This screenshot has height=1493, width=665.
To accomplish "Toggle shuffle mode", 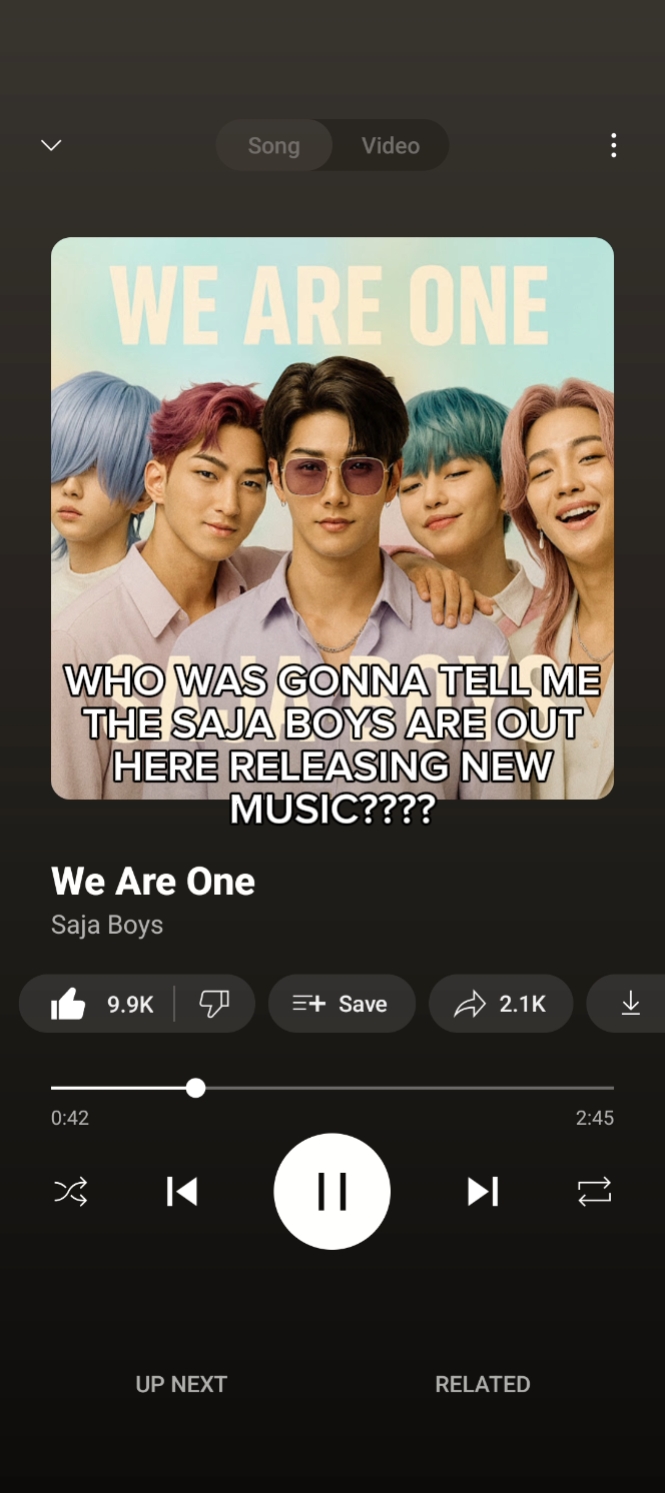I will [x=70, y=1192].
